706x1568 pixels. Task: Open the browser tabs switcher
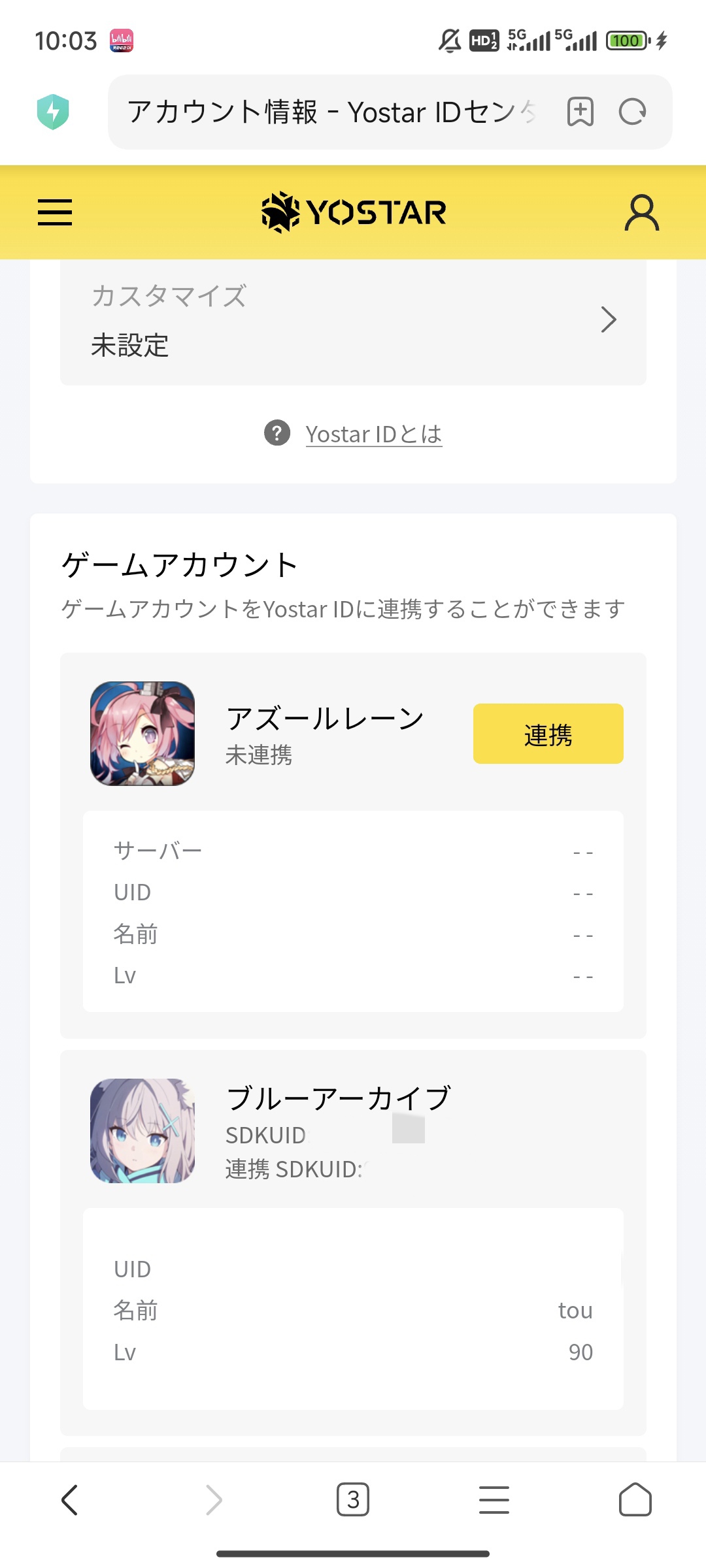353,1499
